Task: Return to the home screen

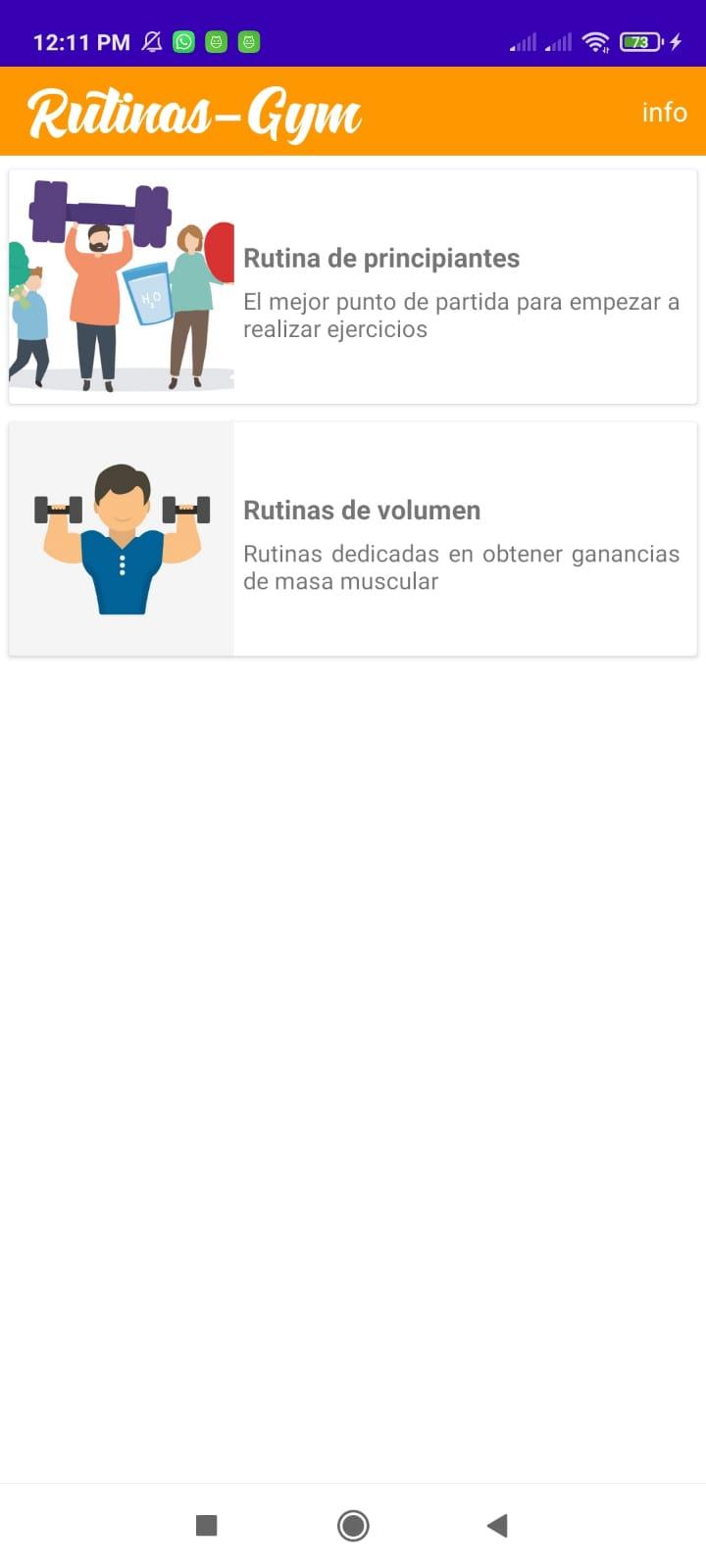Action: click(x=353, y=1525)
